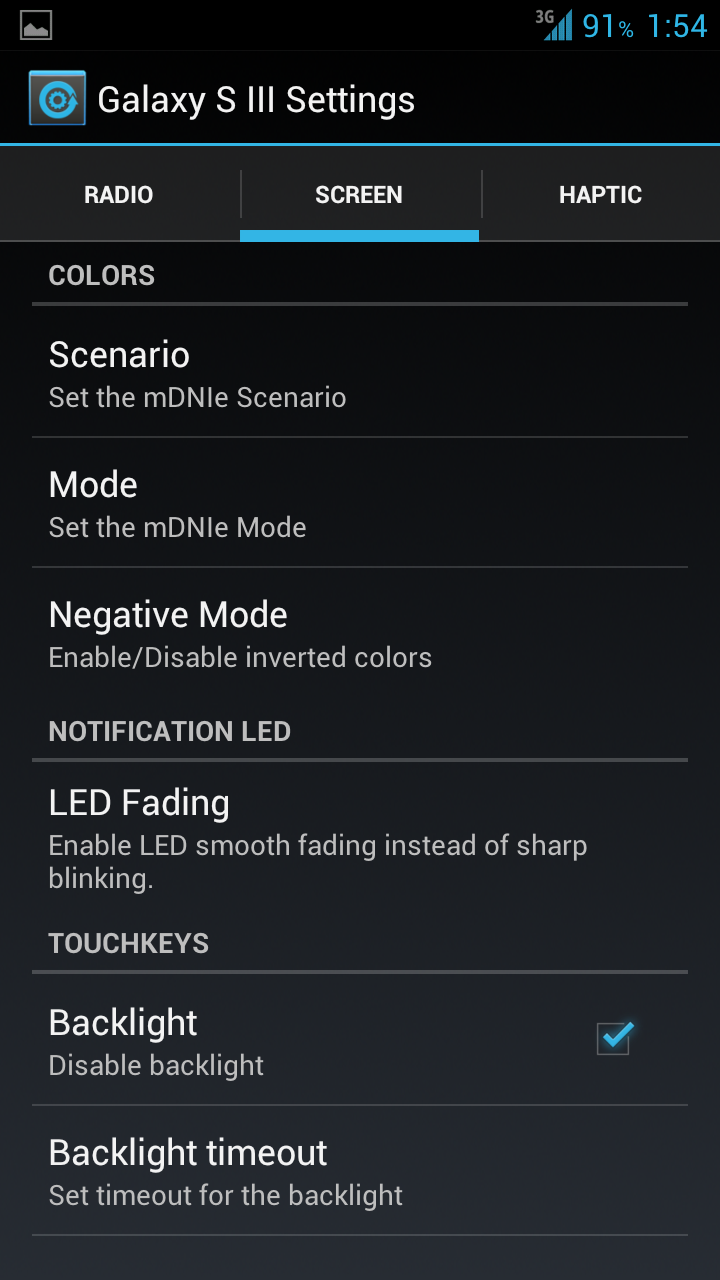
Task: Open Negative Mode setting
Action: tap(360, 634)
